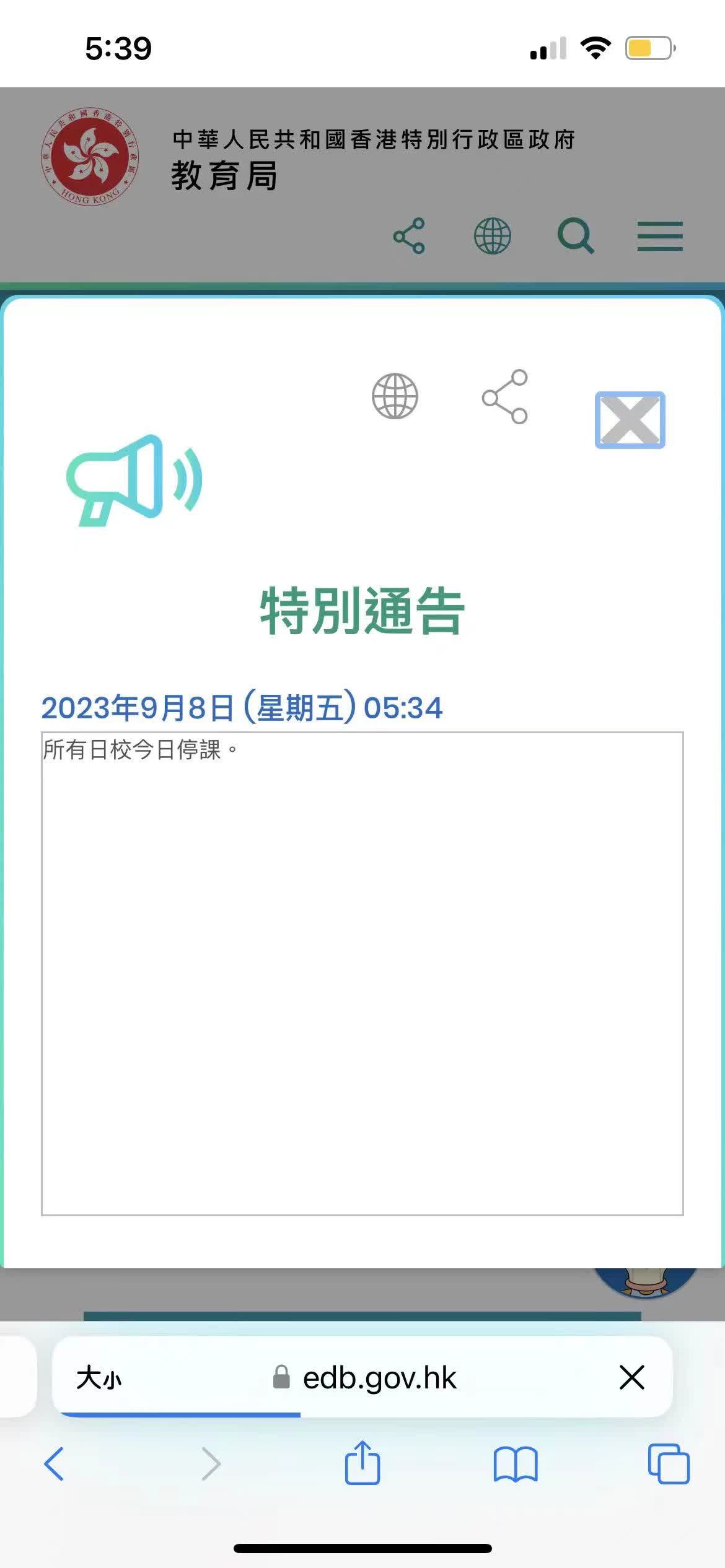
Task: Show all open Safari tabs
Action: point(668,1465)
